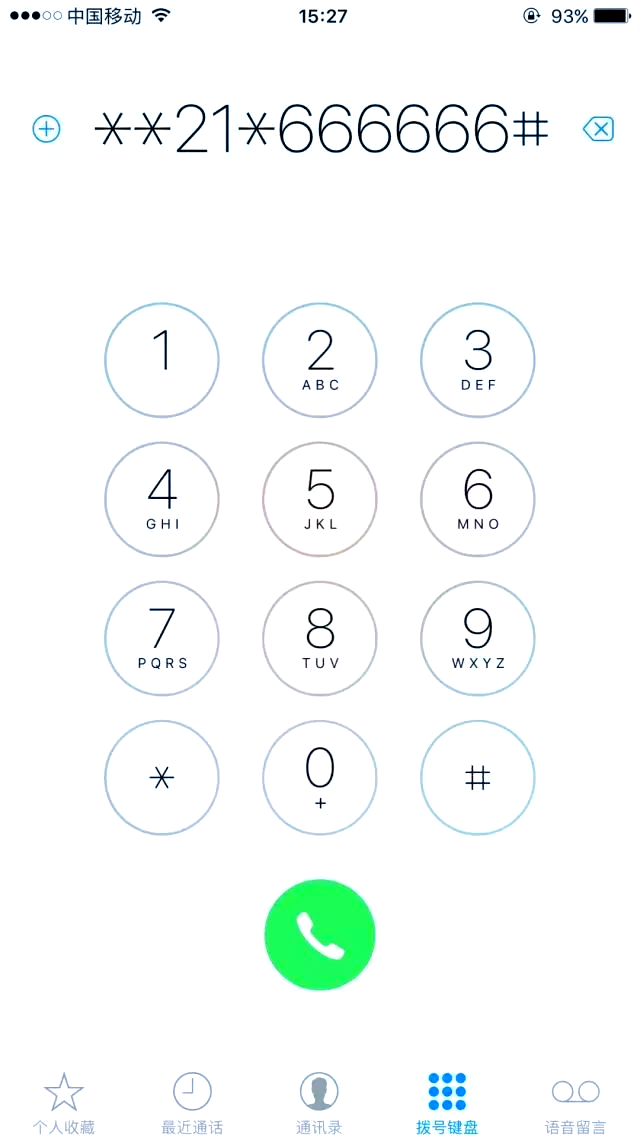The height and width of the screenshot is (1137, 640).
Task: Dial digit 4 GHI
Action: pos(162,499)
